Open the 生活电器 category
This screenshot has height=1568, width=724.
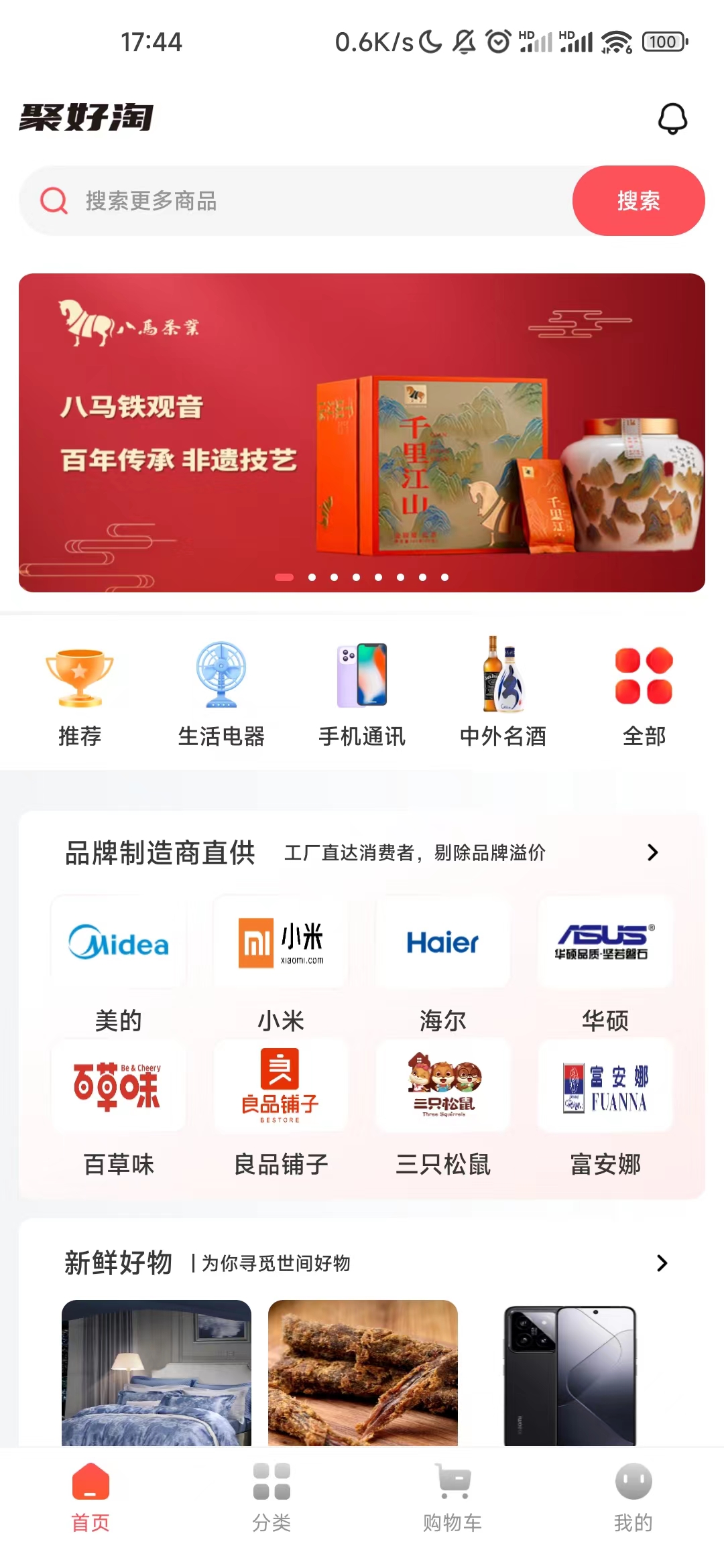point(221,692)
